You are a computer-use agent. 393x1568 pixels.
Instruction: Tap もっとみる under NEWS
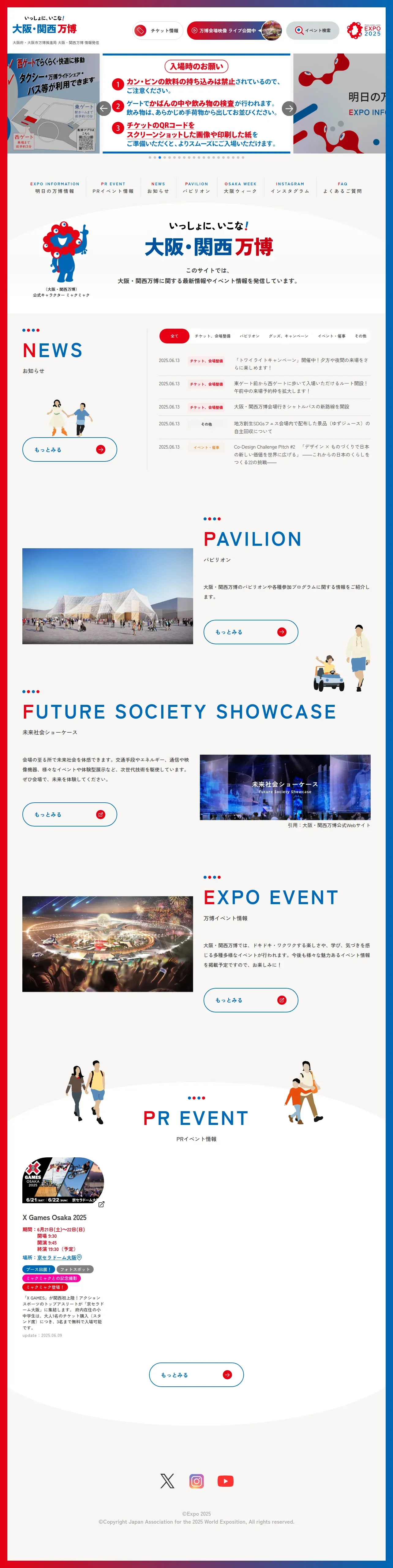[x=69, y=449]
